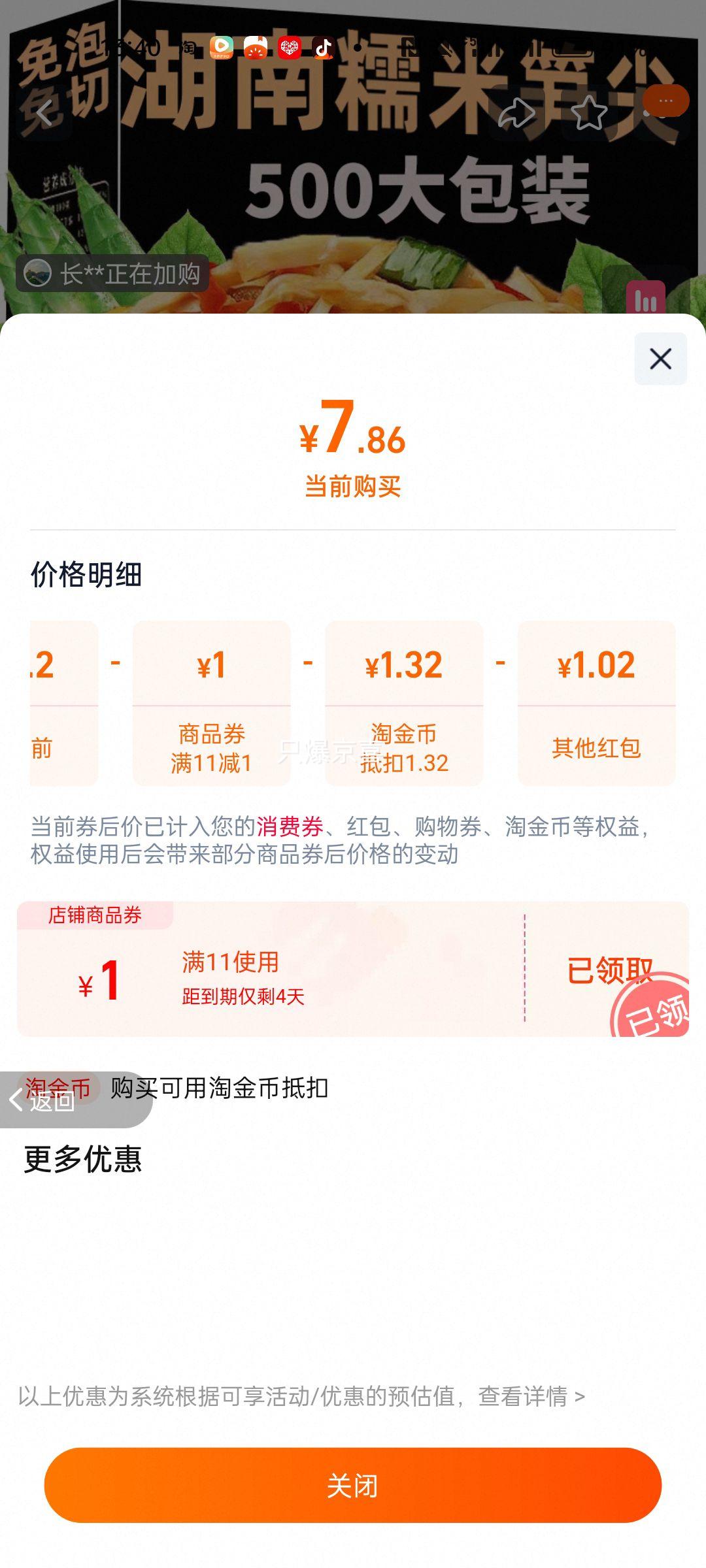Add the product to favorites
The image size is (706, 1568).
(x=588, y=113)
